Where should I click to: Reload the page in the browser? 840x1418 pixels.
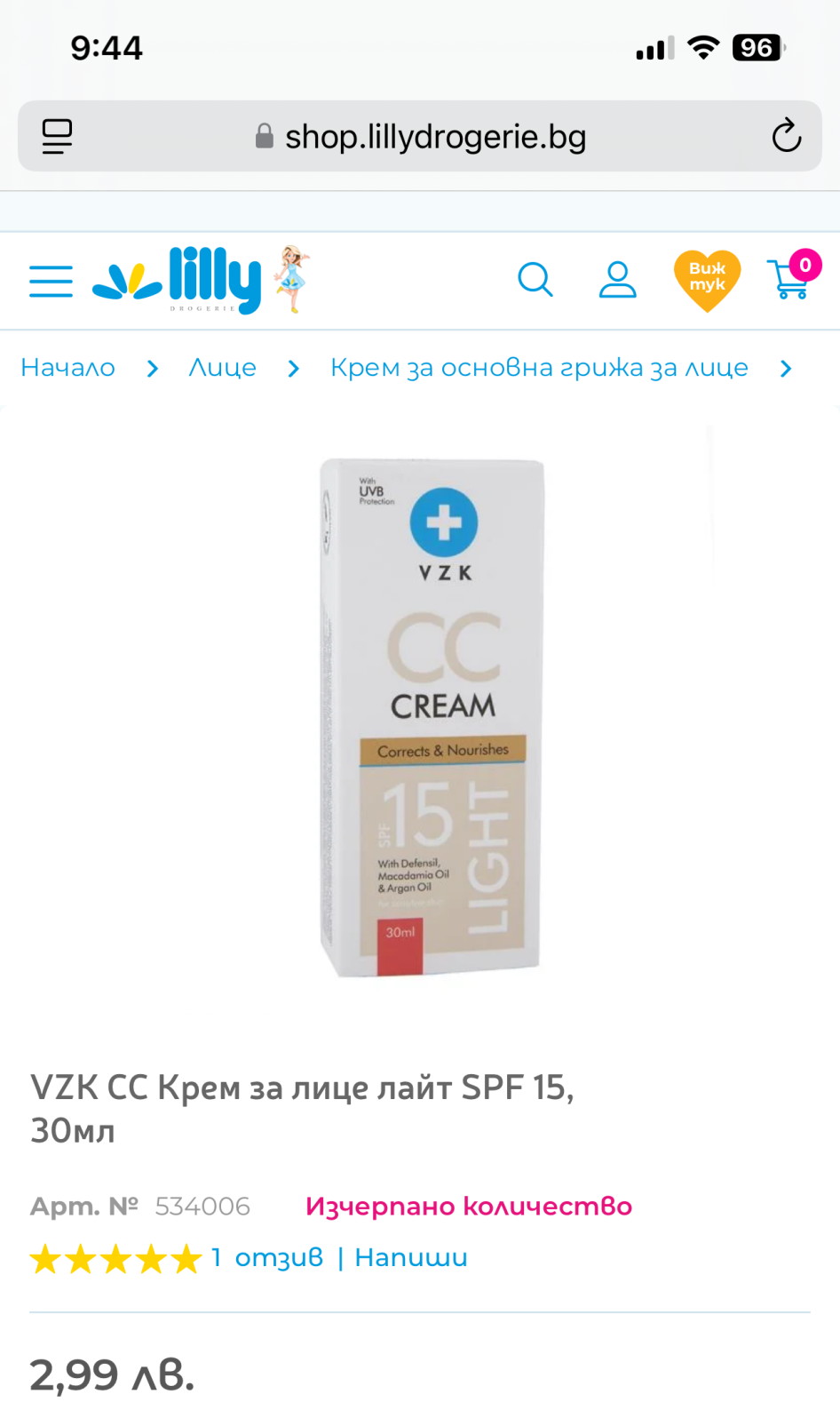pos(786,136)
